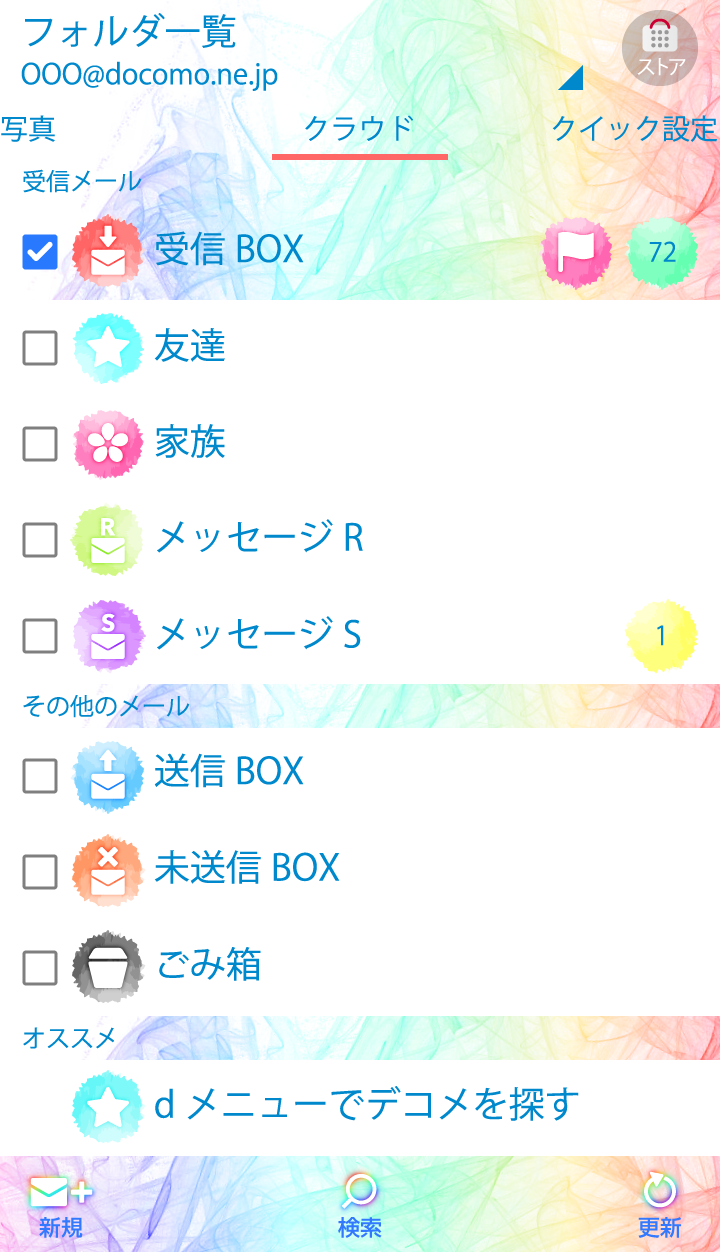
Task: Refresh mail with 更新
Action: pos(659,1205)
